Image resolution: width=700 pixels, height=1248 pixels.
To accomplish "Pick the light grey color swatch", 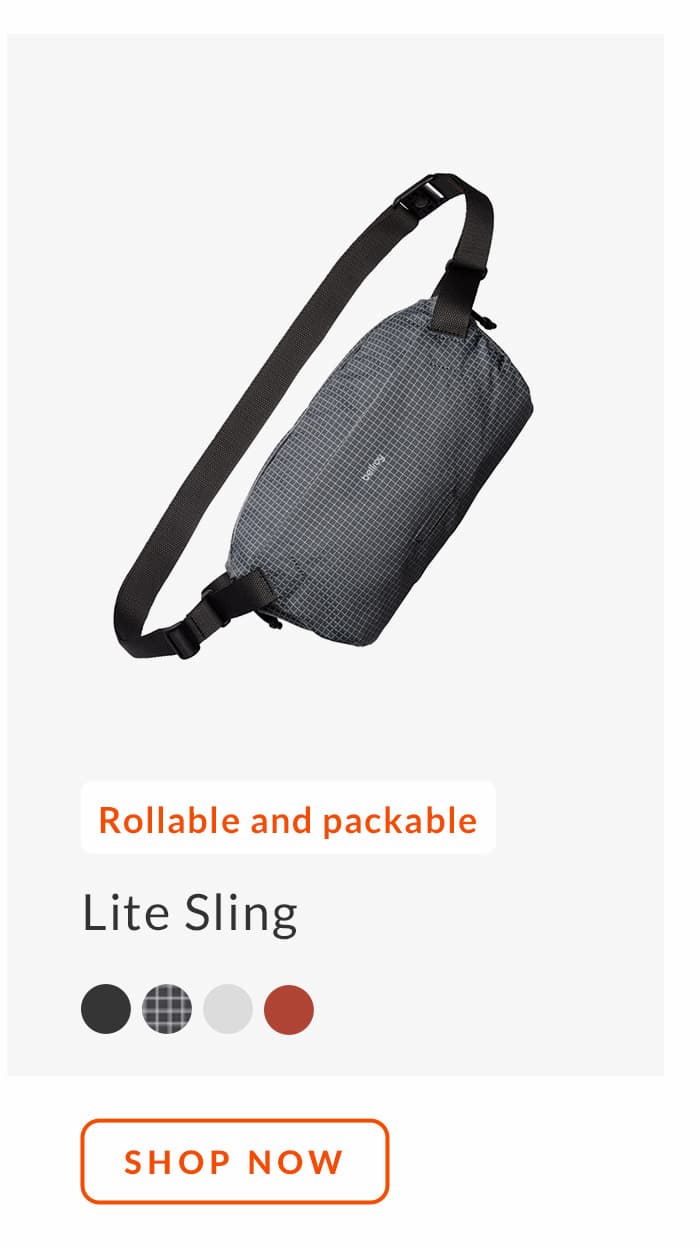I will [x=228, y=1009].
